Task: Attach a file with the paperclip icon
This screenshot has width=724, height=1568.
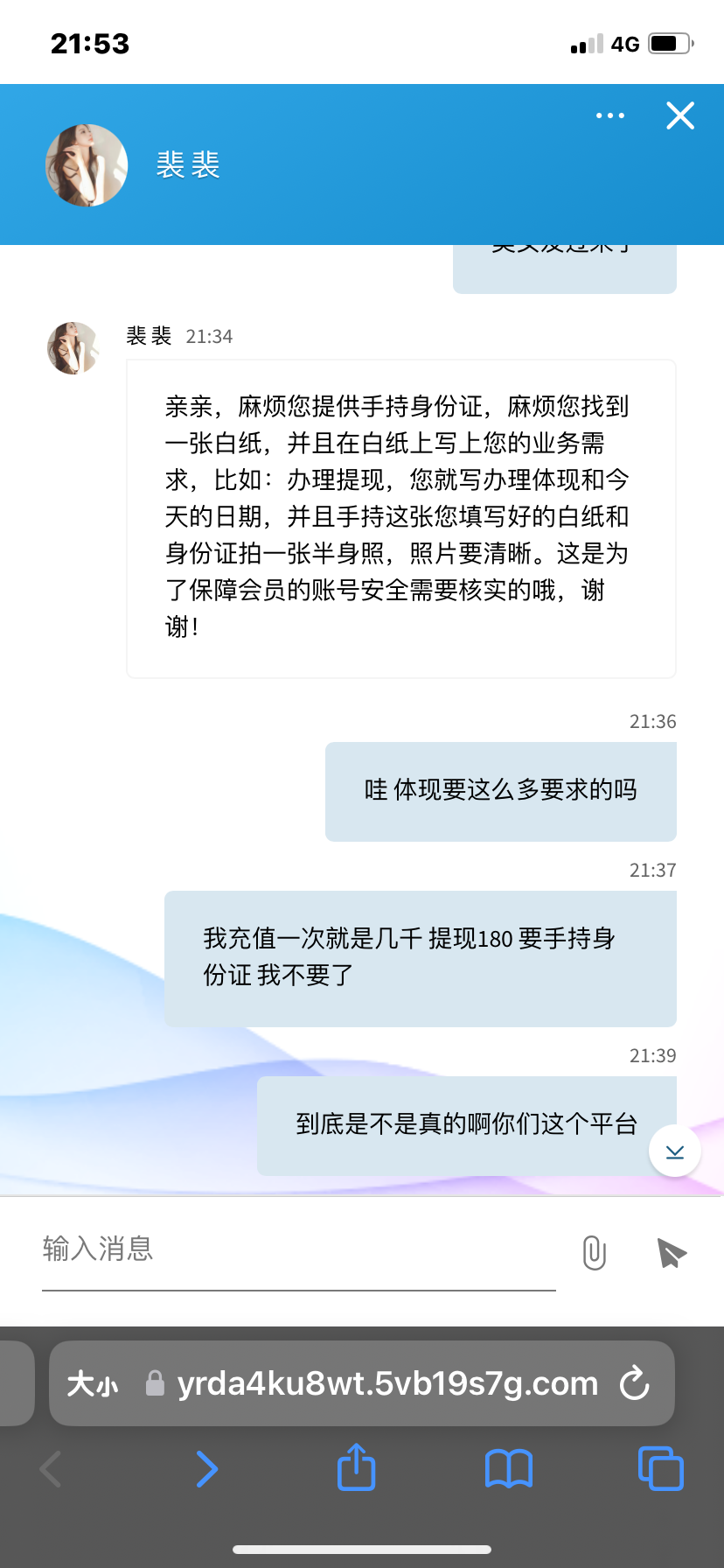Action: point(594,1253)
